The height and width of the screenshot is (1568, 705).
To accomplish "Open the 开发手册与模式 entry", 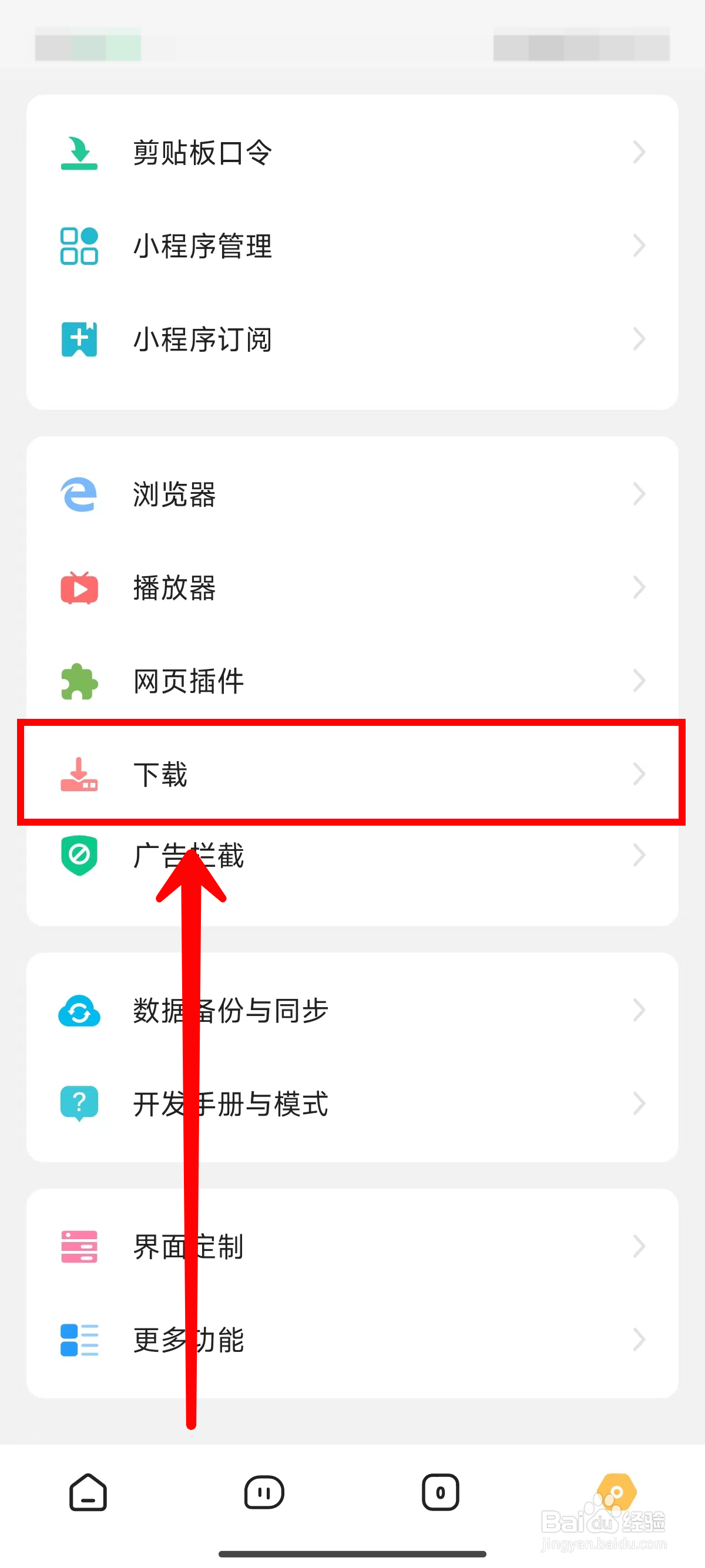I will (639, 1103).
